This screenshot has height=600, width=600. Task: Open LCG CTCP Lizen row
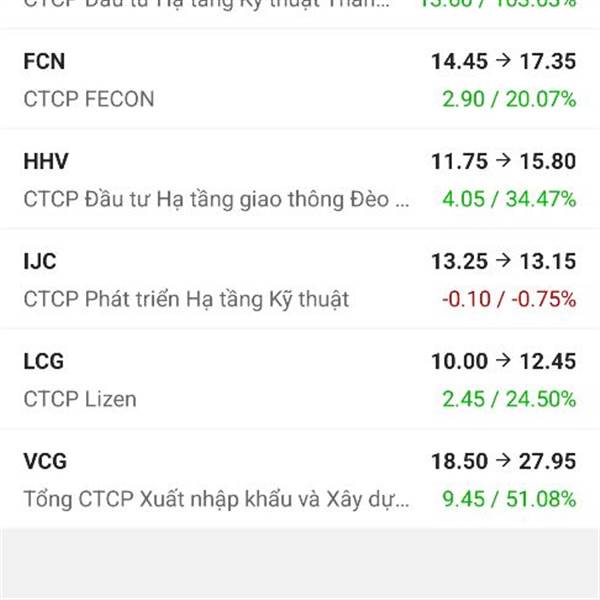coord(300,380)
